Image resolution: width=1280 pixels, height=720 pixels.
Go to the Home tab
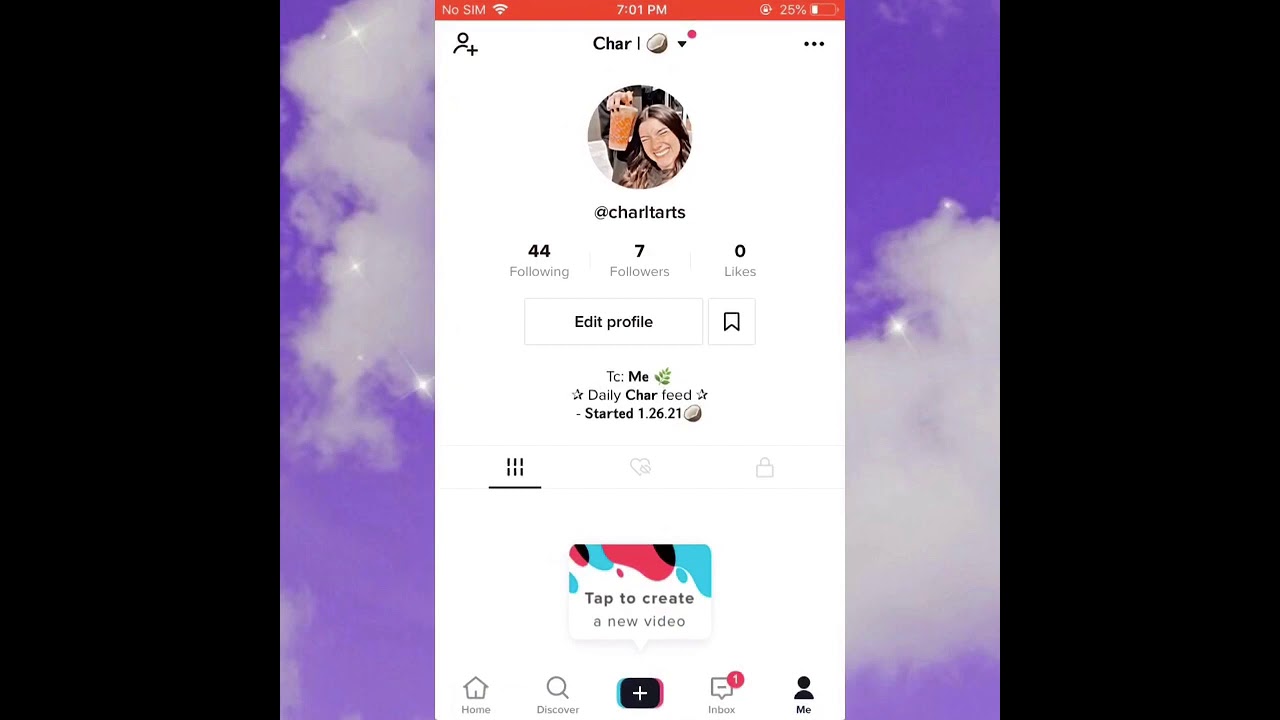click(476, 695)
